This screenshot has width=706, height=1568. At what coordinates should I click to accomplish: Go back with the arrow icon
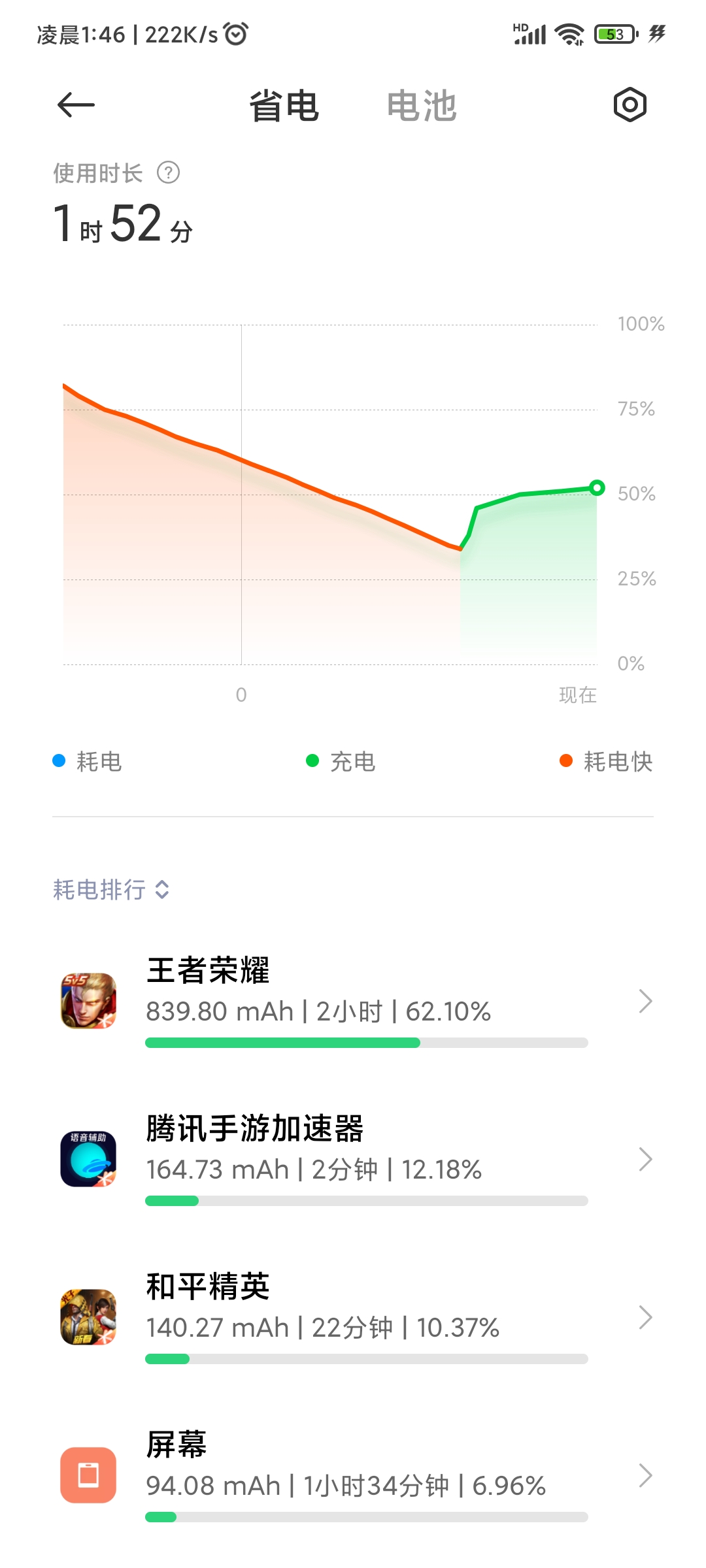[x=76, y=105]
